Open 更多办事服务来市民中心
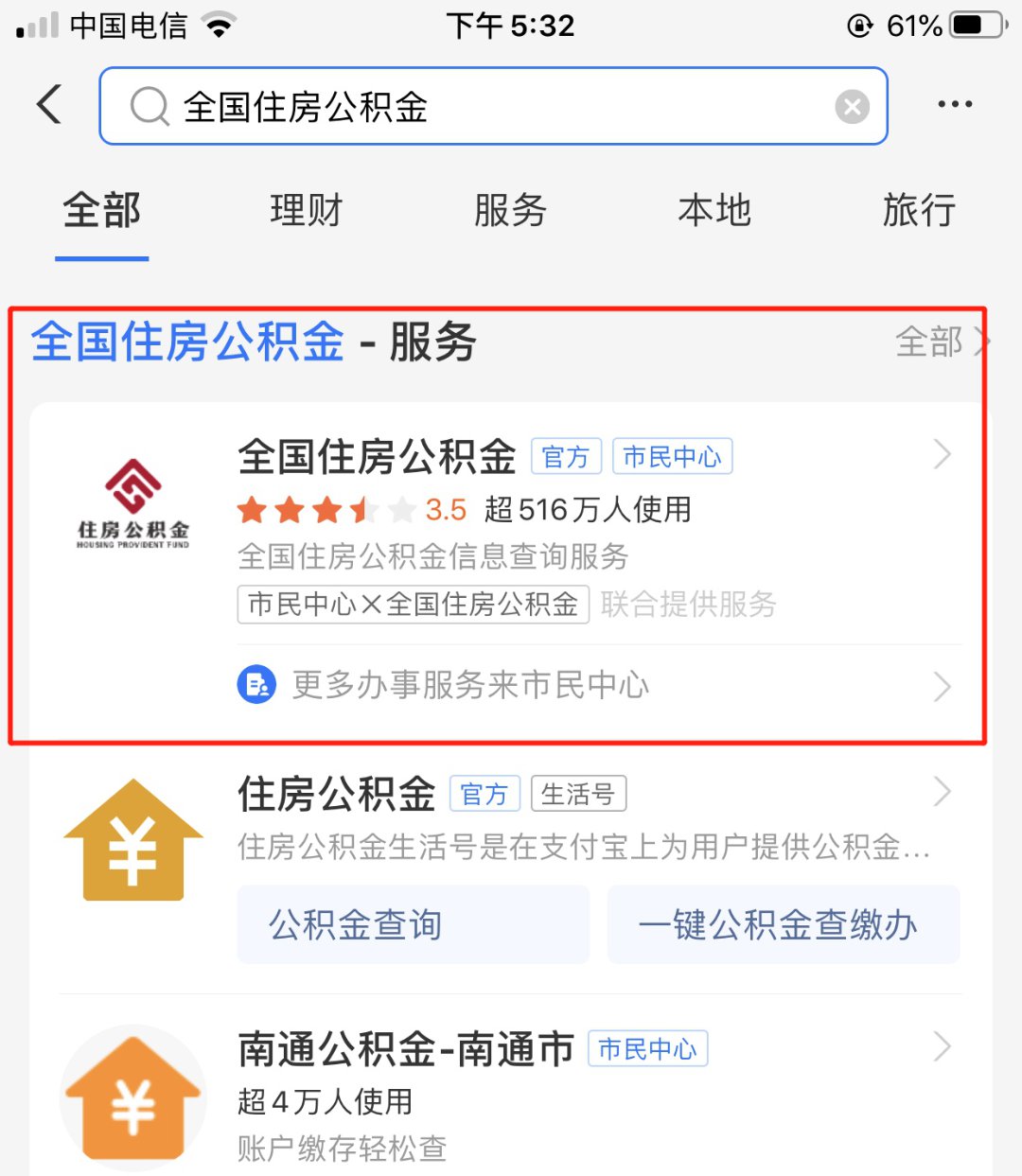The height and width of the screenshot is (1176, 1022). click(470, 685)
